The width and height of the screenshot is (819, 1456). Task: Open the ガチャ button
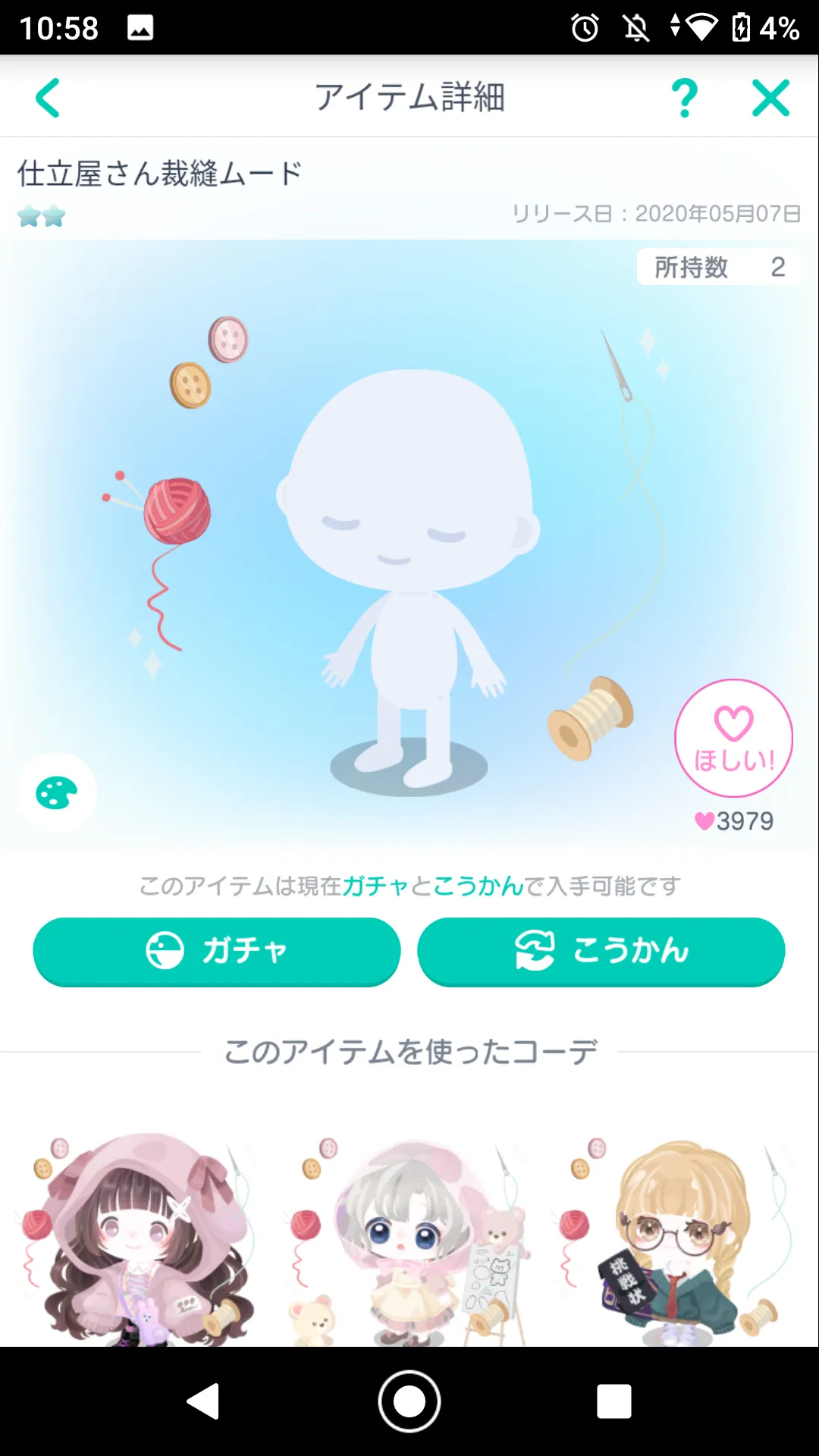pyautogui.click(x=217, y=951)
